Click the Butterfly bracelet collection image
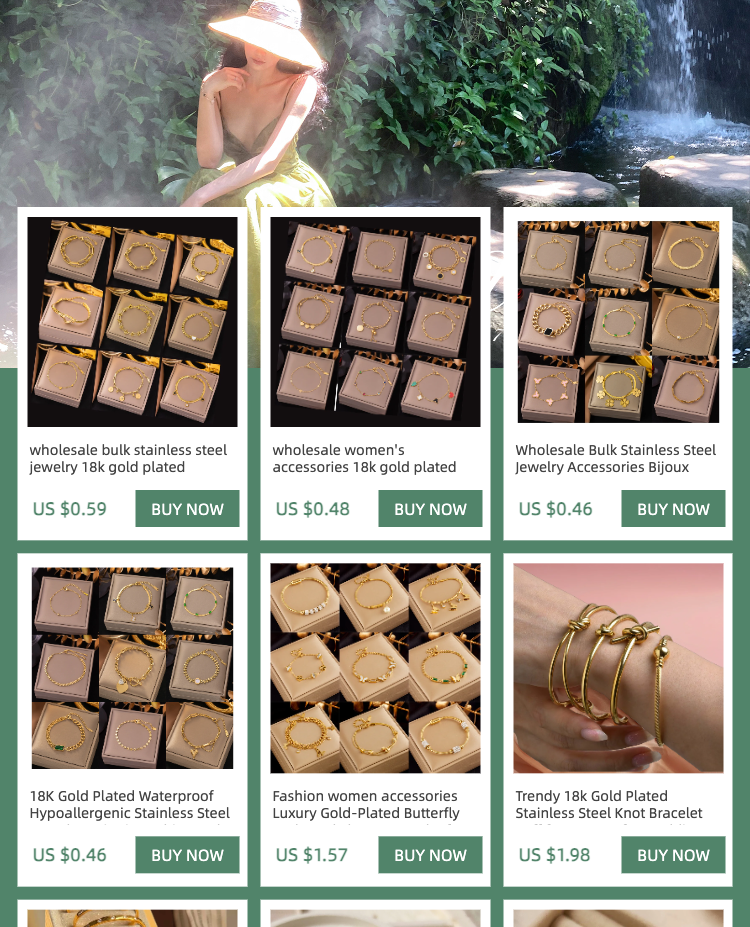The height and width of the screenshot is (927, 750). 374,667
